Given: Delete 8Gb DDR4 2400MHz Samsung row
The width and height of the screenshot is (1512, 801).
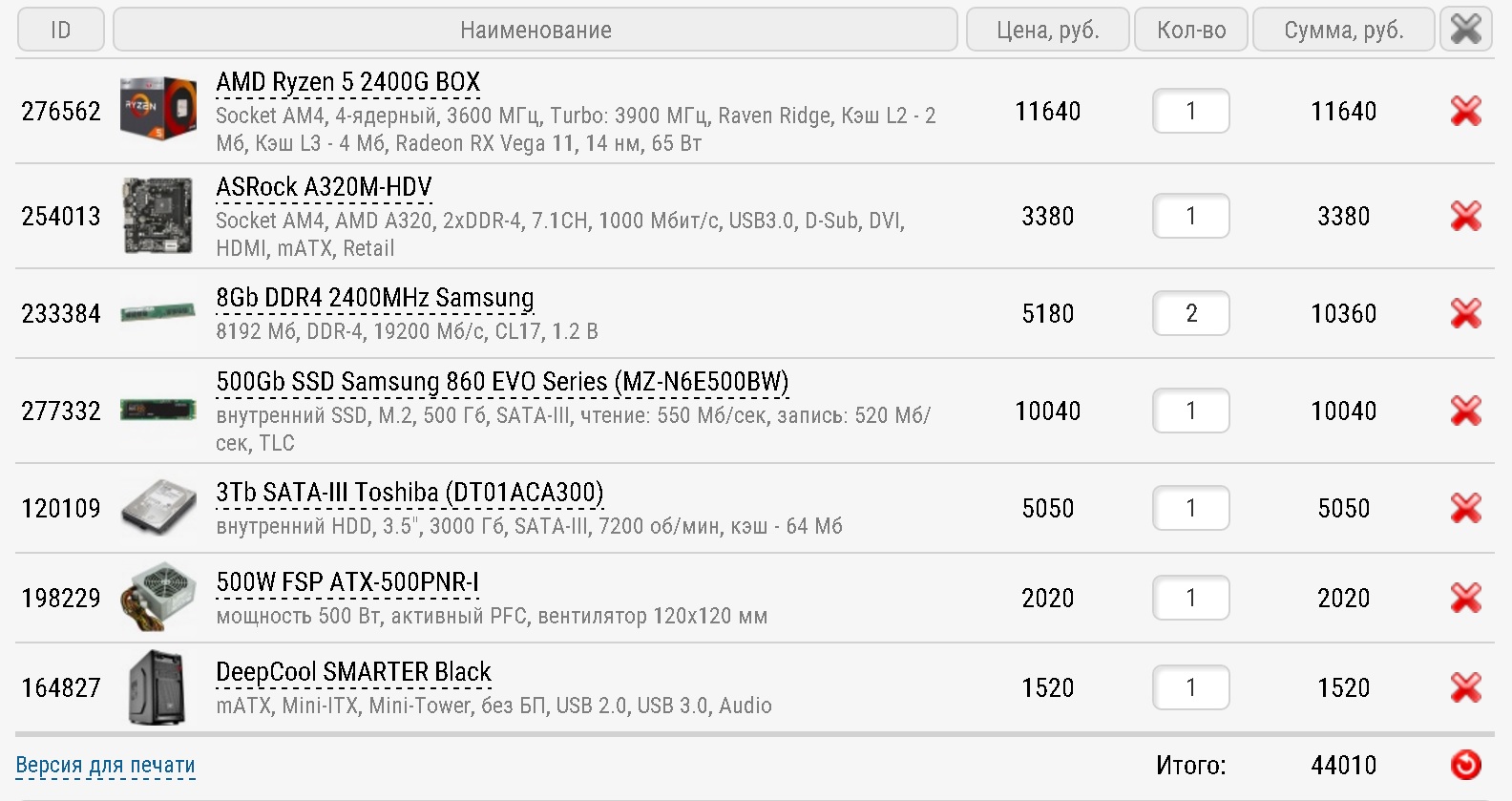Looking at the screenshot, I should coord(1465,314).
